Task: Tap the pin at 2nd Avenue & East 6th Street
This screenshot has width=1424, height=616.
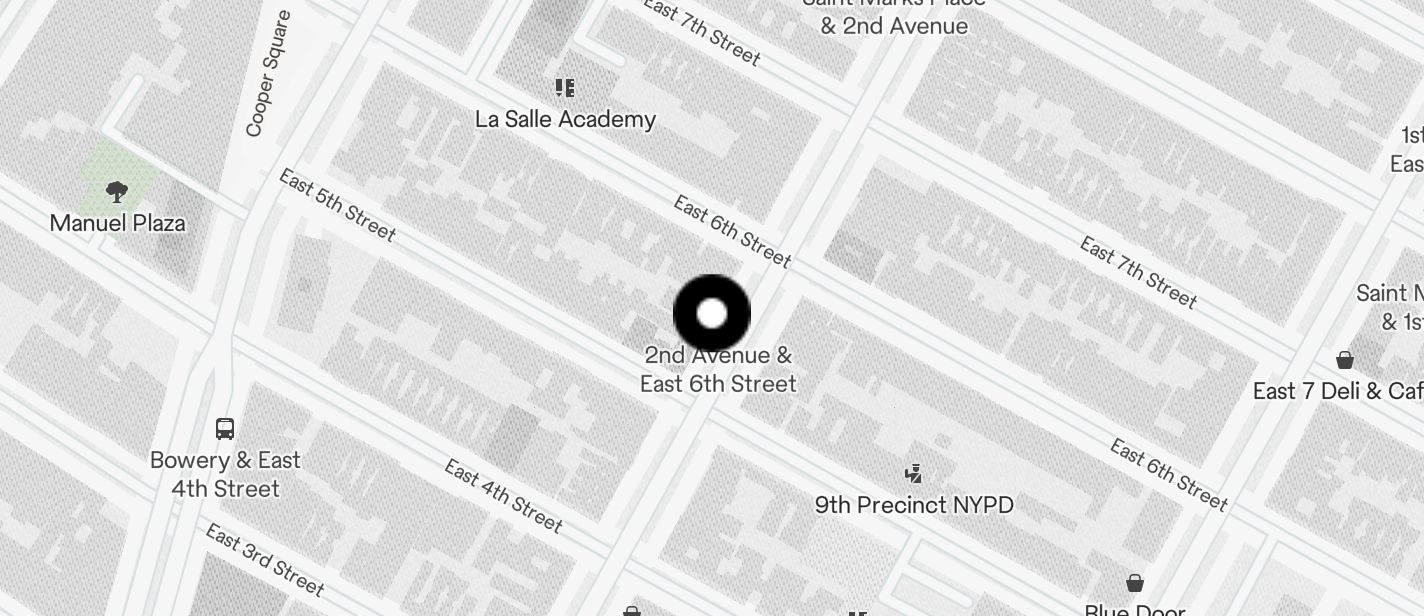Action: [x=711, y=314]
